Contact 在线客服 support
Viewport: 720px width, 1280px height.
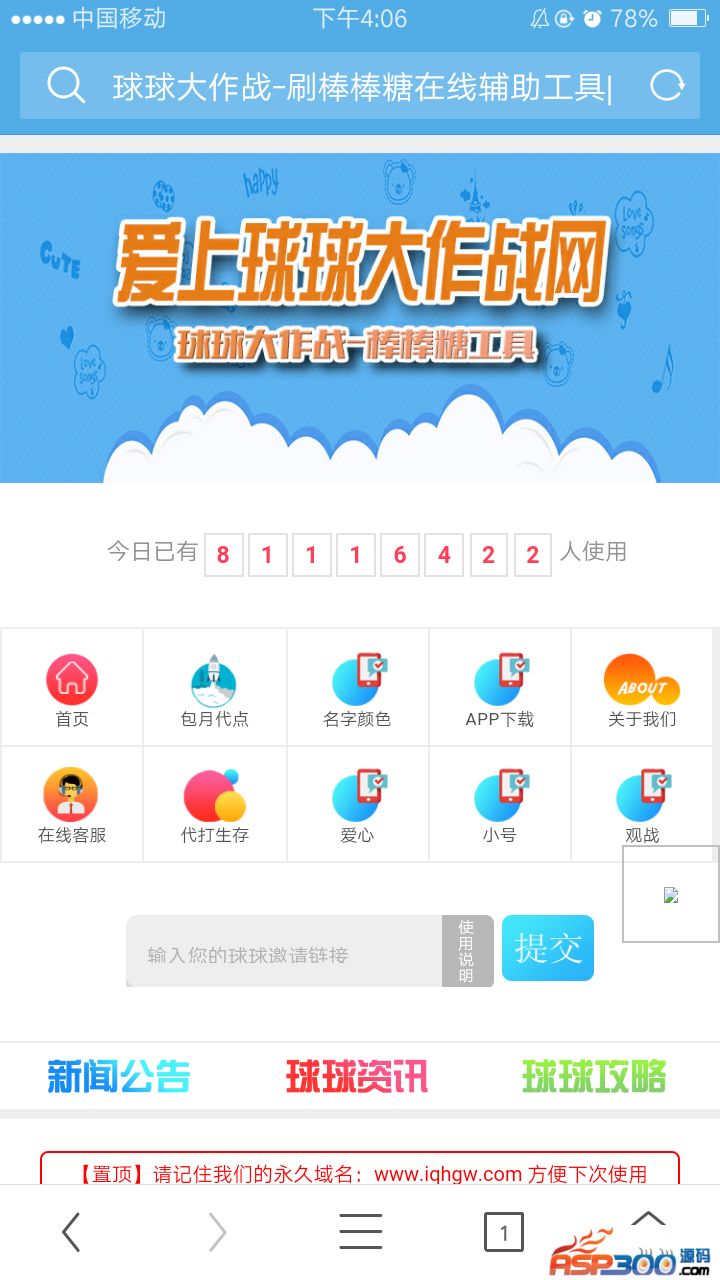pos(72,805)
